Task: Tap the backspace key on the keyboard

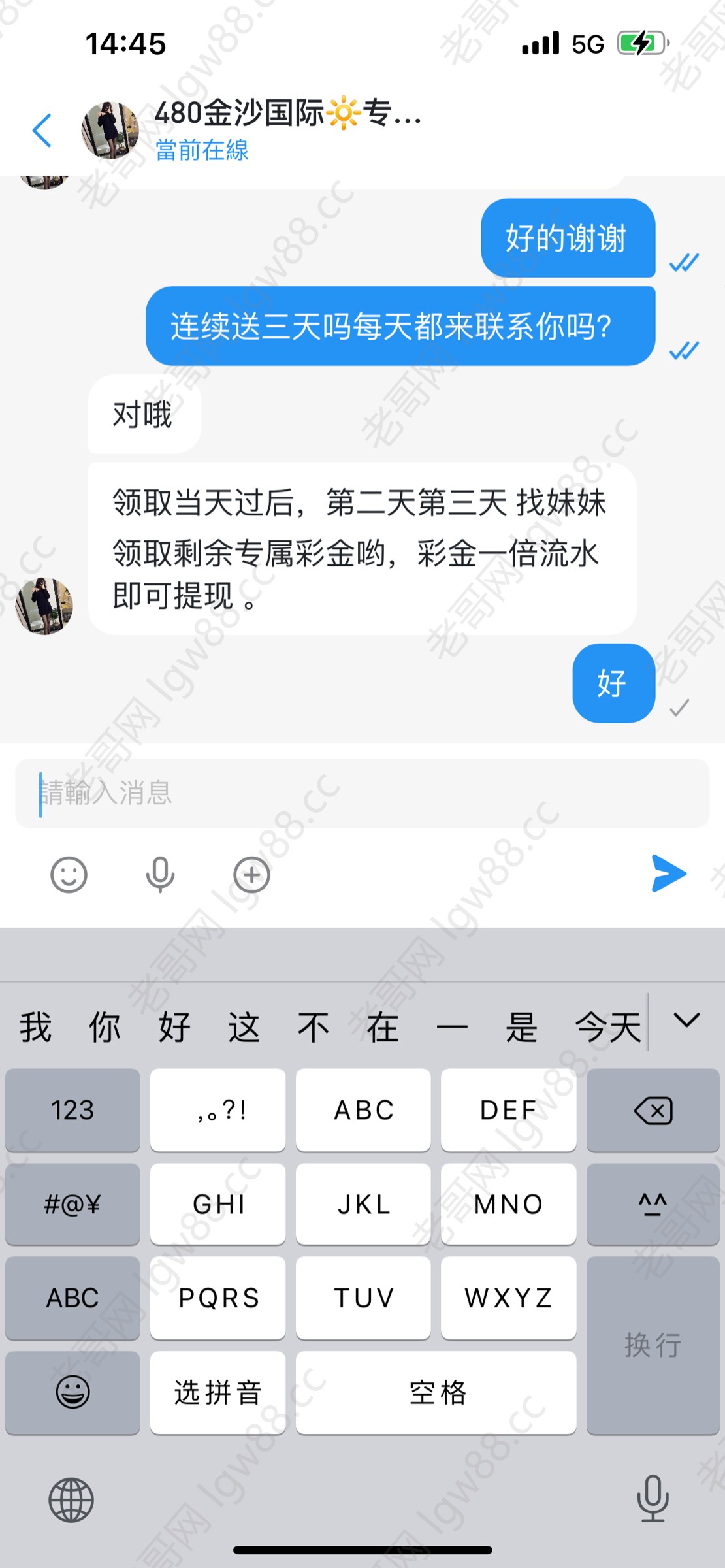Action: click(x=652, y=1110)
